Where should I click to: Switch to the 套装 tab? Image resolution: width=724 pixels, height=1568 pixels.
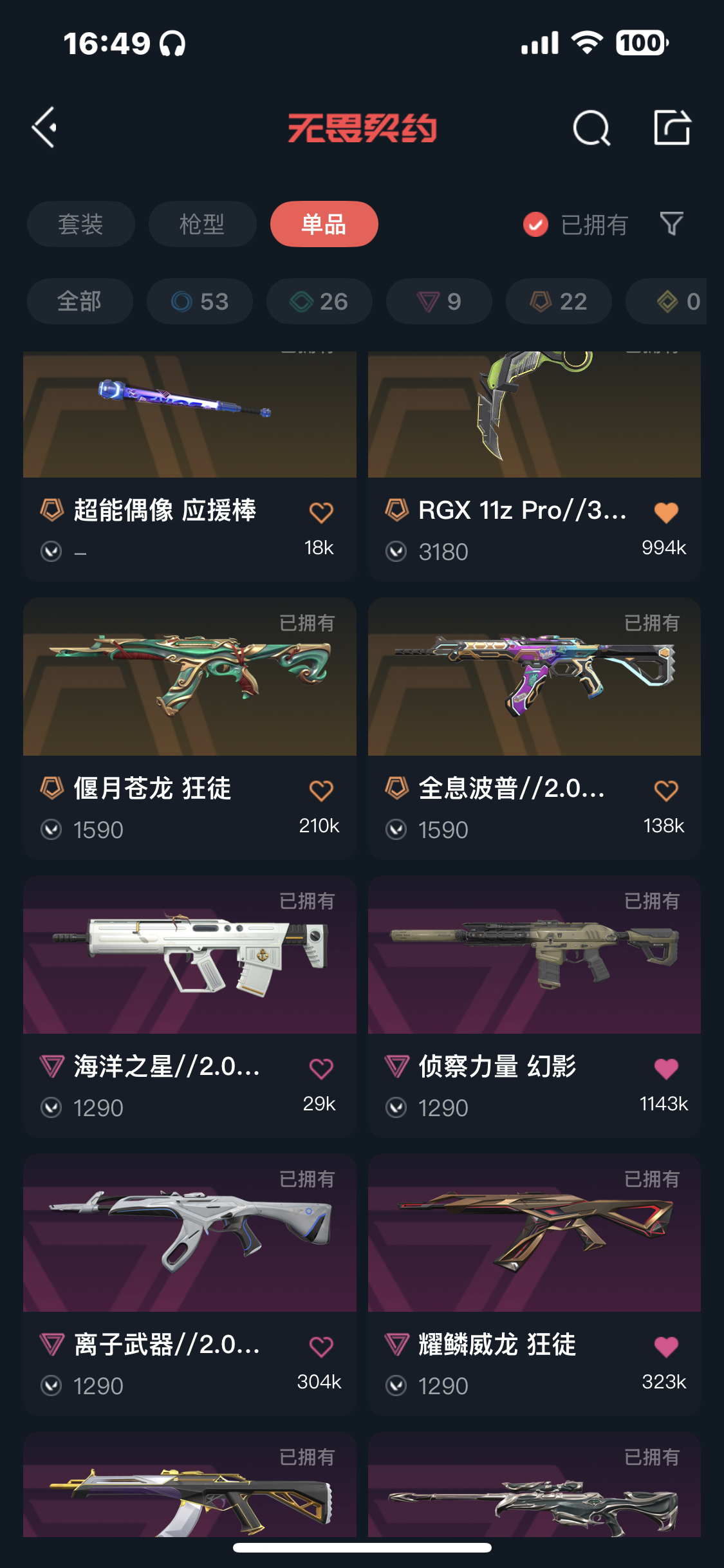point(80,224)
